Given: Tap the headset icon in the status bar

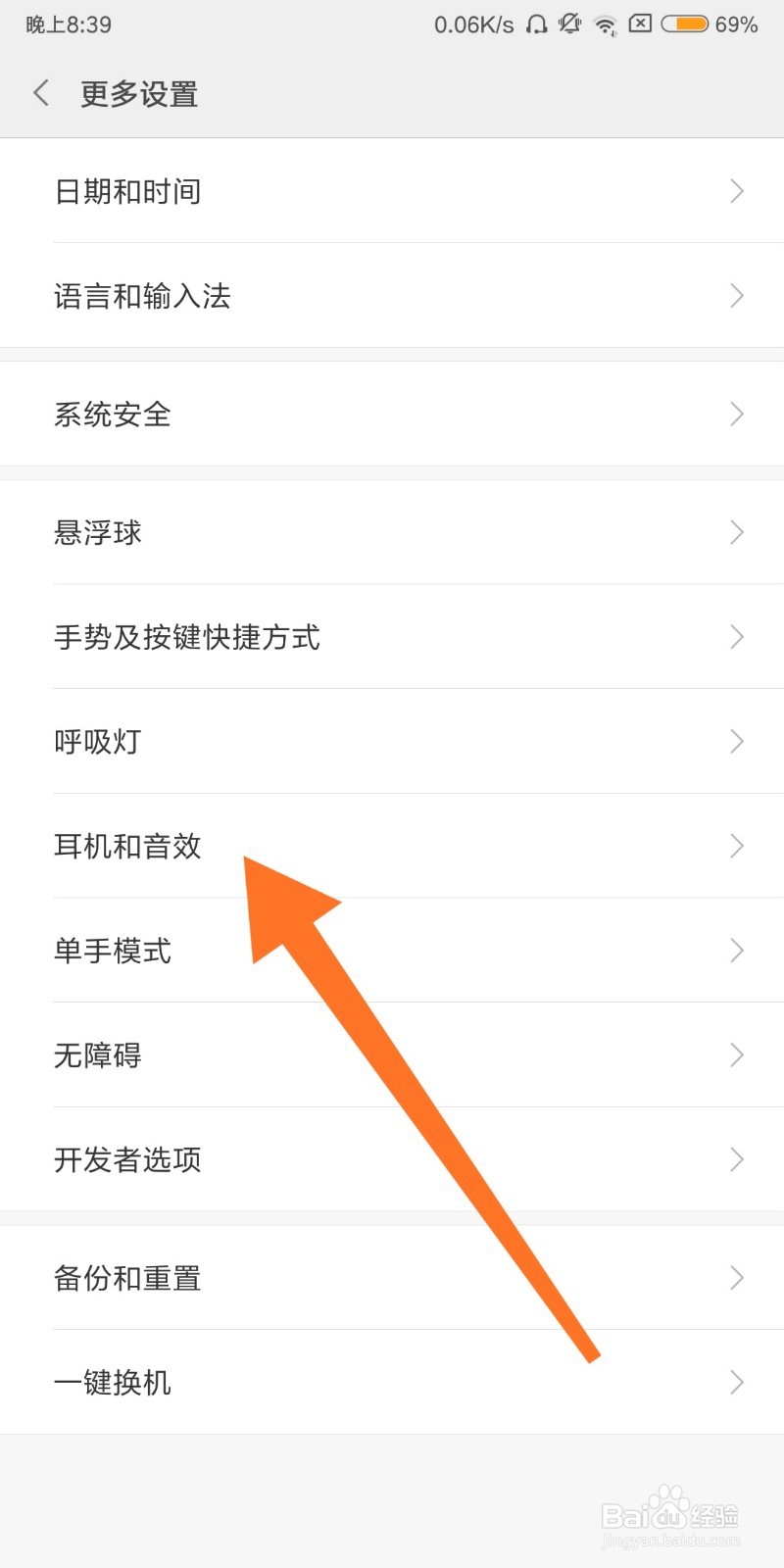Looking at the screenshot, I should pyautogui.click(x=535, y=24).
